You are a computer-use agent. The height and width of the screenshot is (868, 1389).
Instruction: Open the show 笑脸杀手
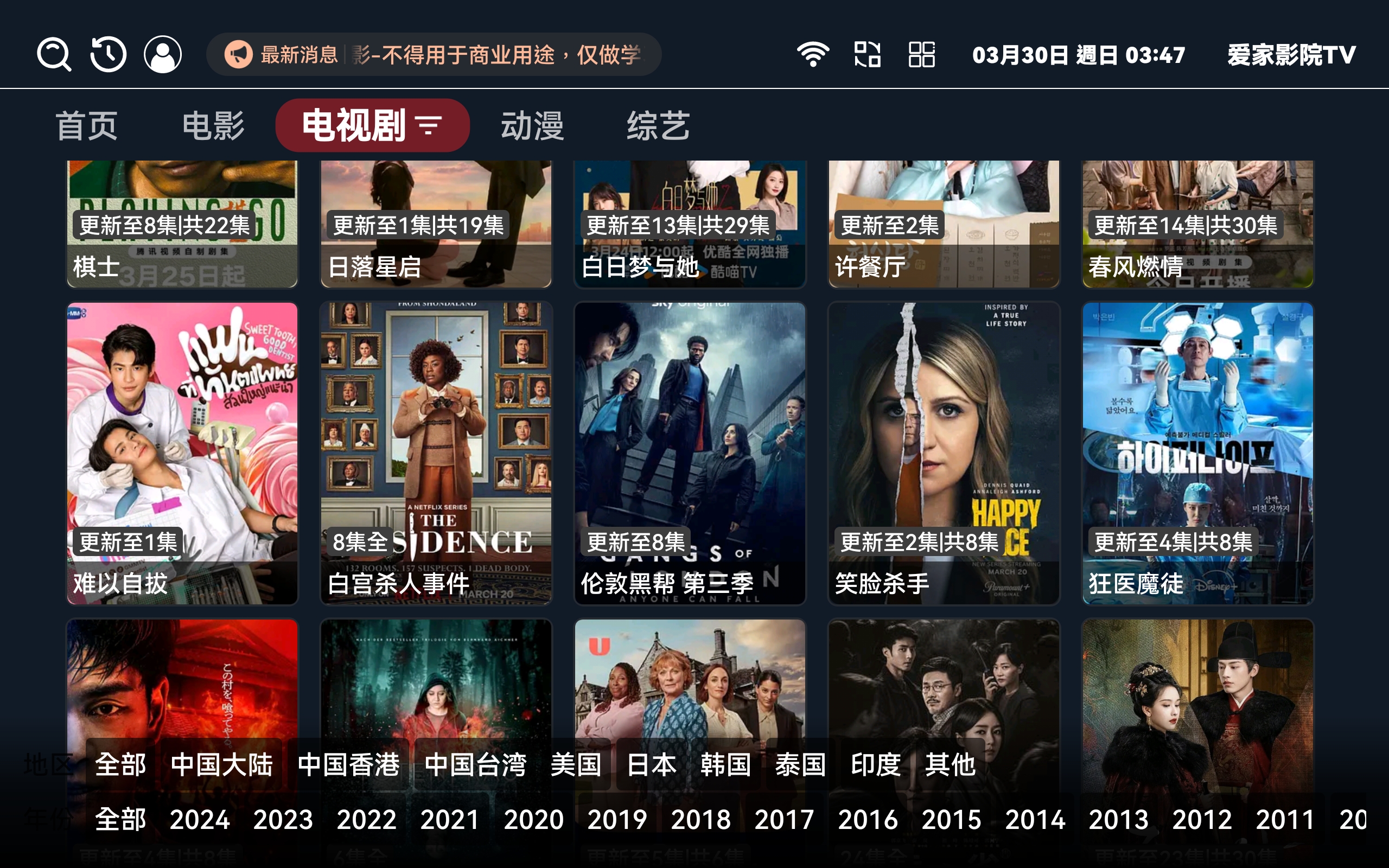944,452
